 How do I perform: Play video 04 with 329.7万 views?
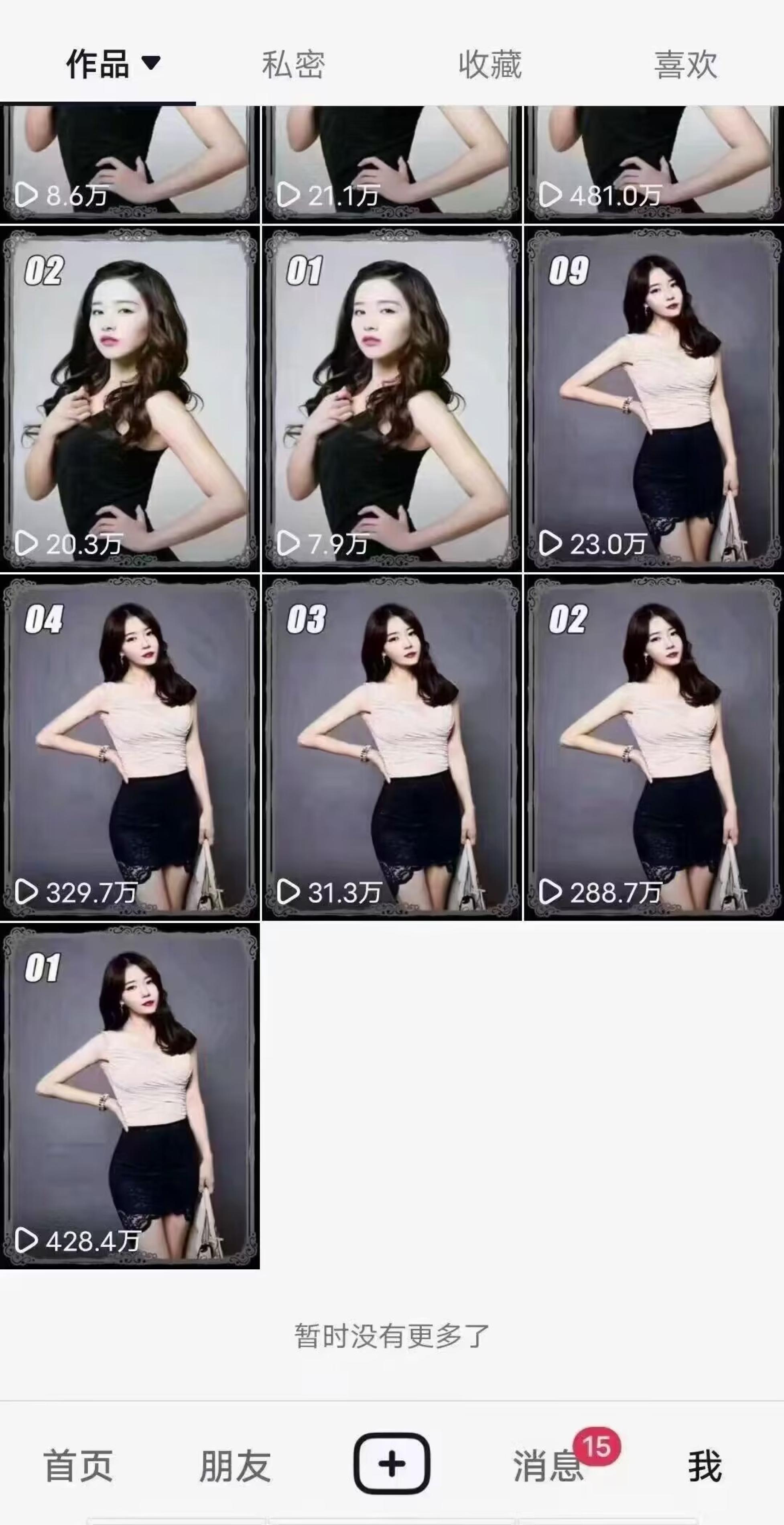point(130,748)
